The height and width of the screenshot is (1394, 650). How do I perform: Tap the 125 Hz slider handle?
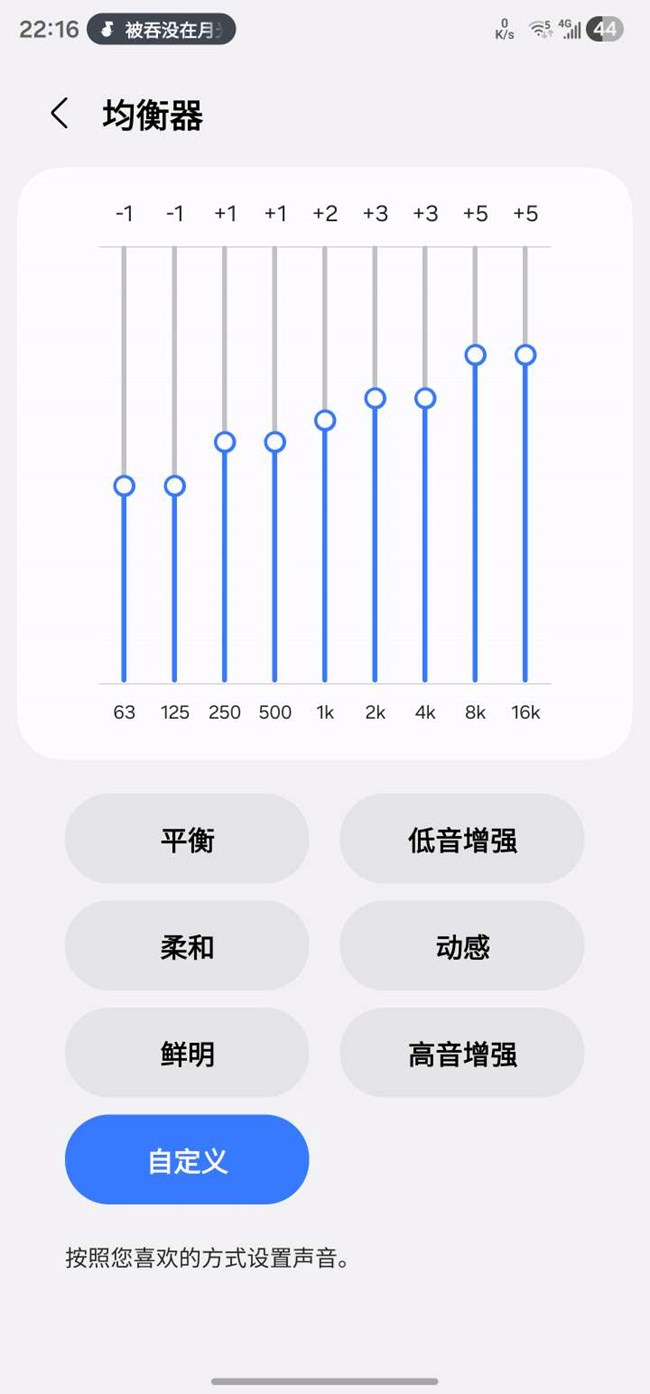point(174,486)
